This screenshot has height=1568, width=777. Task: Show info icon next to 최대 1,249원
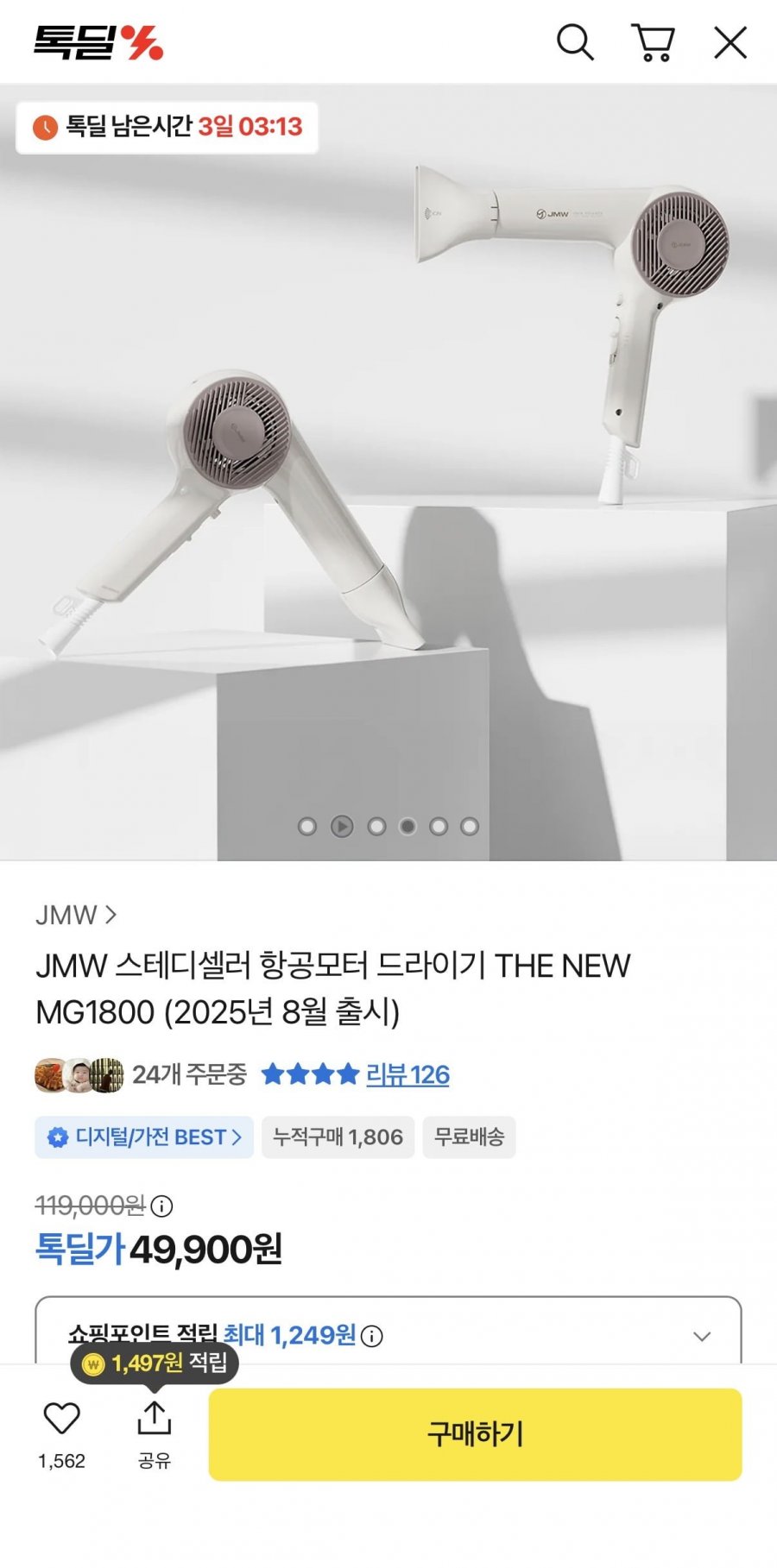[x=372, y=1336]
